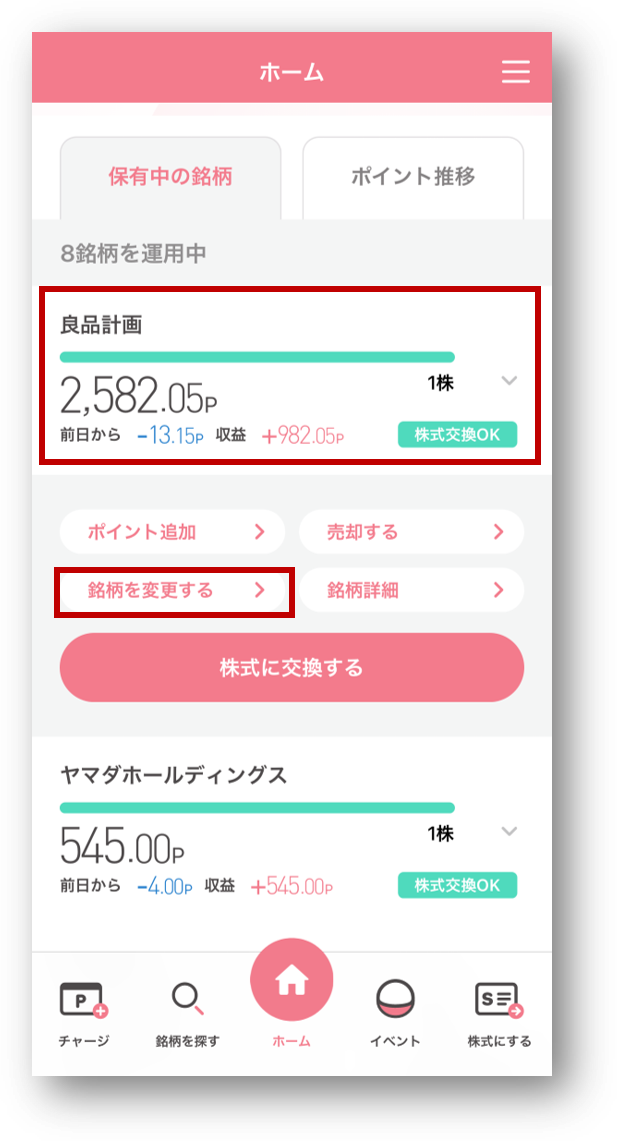Switch to the ポイント推移 tab
This screenshot has height=1141, width=617.
click(413, 177)
